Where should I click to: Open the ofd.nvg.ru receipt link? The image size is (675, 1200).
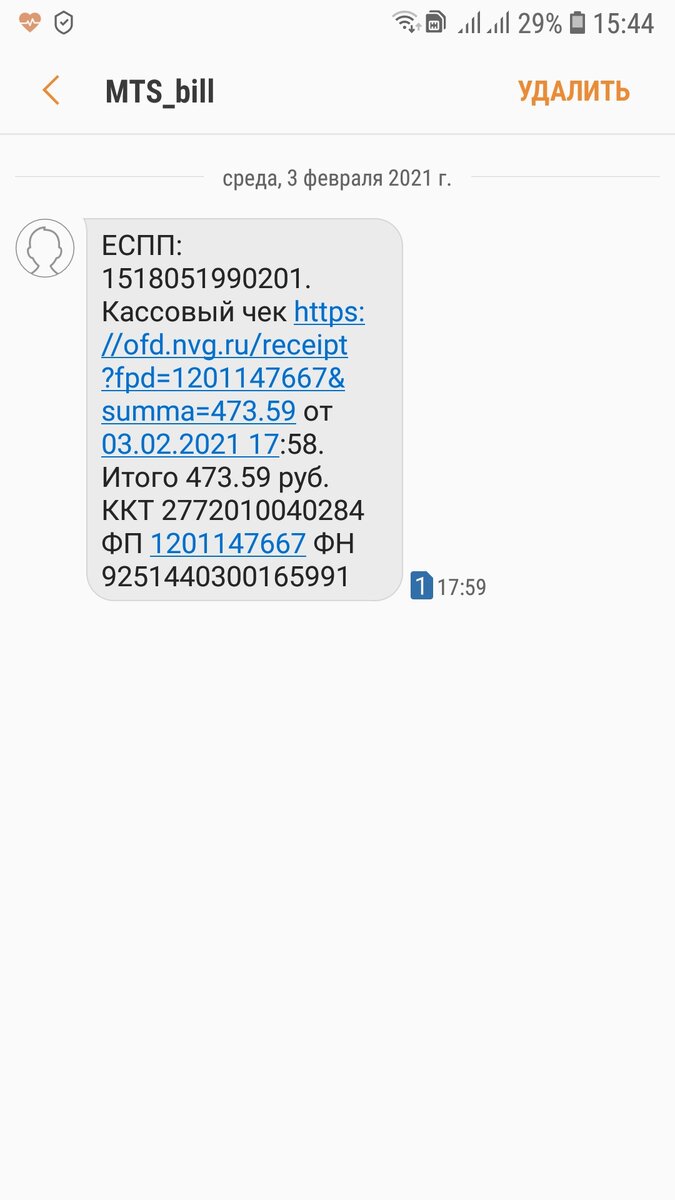[225, 346]
